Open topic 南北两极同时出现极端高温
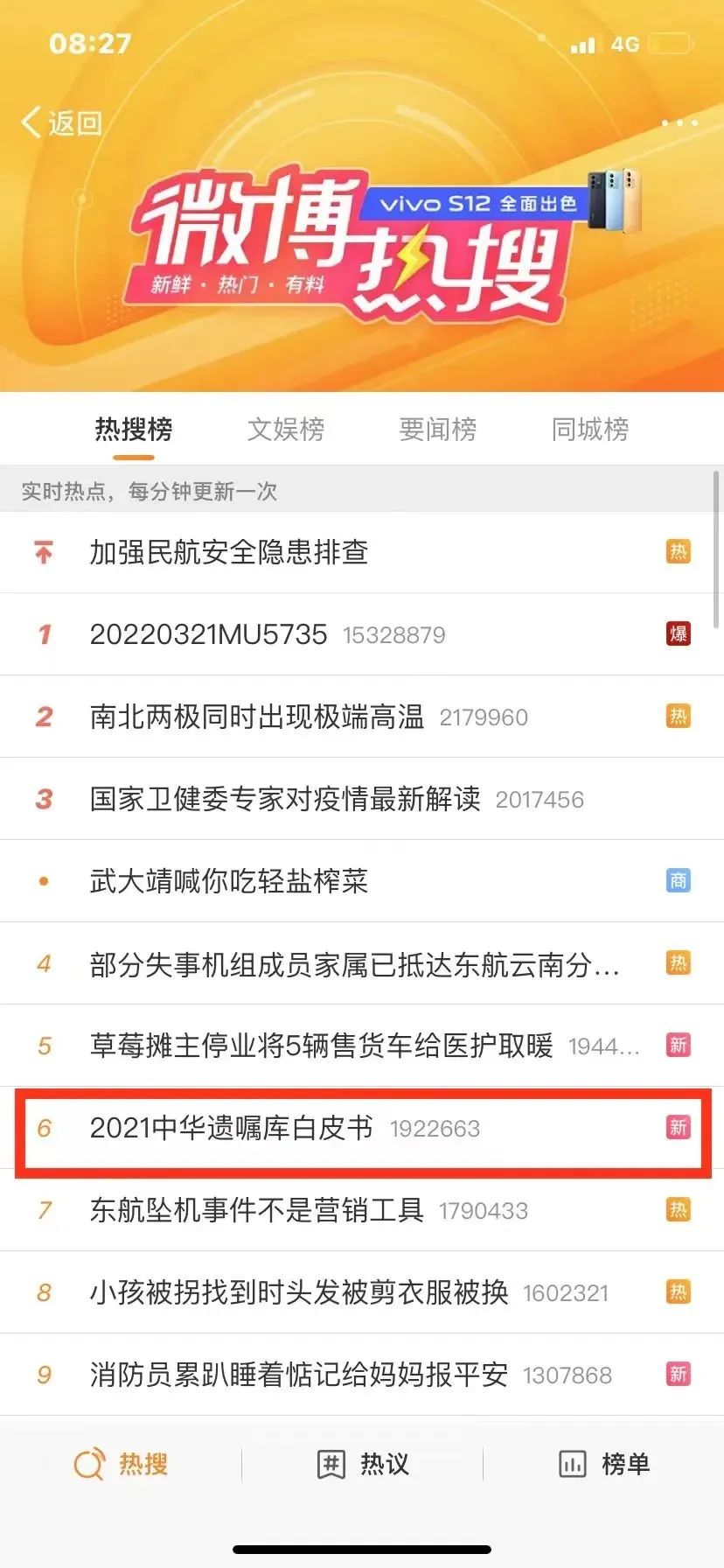The image size is (724, 1568). point(257,717)
